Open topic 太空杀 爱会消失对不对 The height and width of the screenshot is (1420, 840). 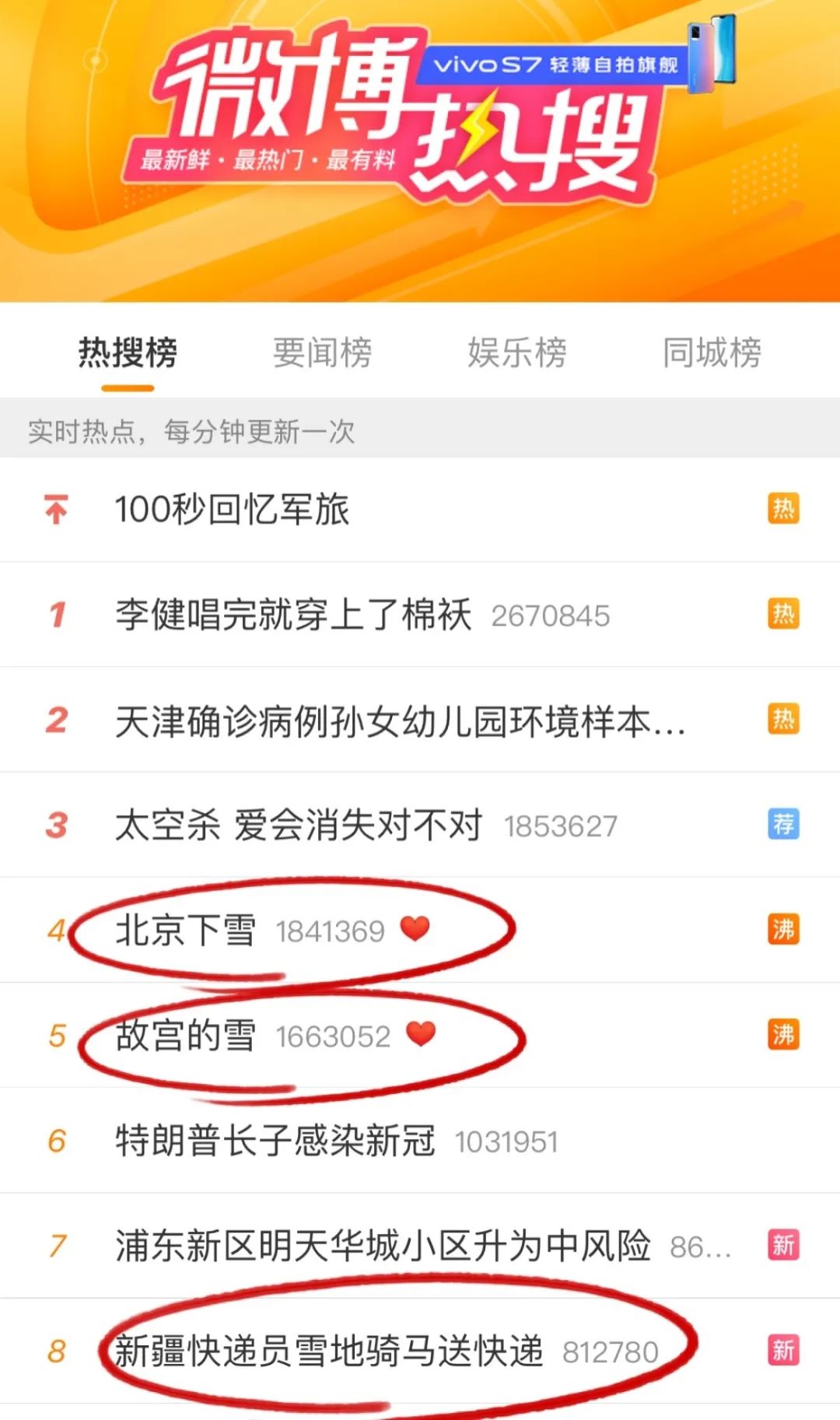click(420, 825)
